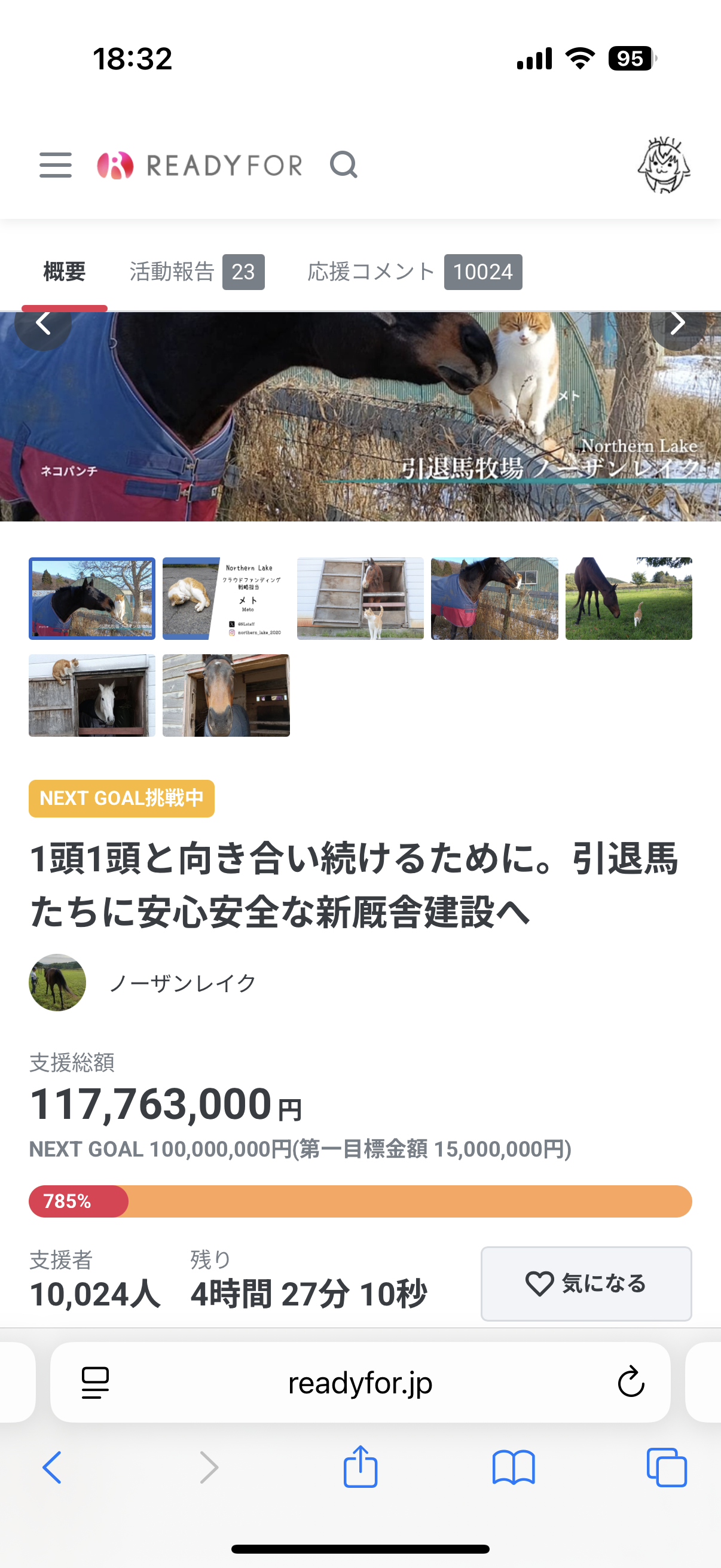This screenshot has width=721, height=1568.
Task: Switch to the 応援コメント tab
Action: [414, 271]
